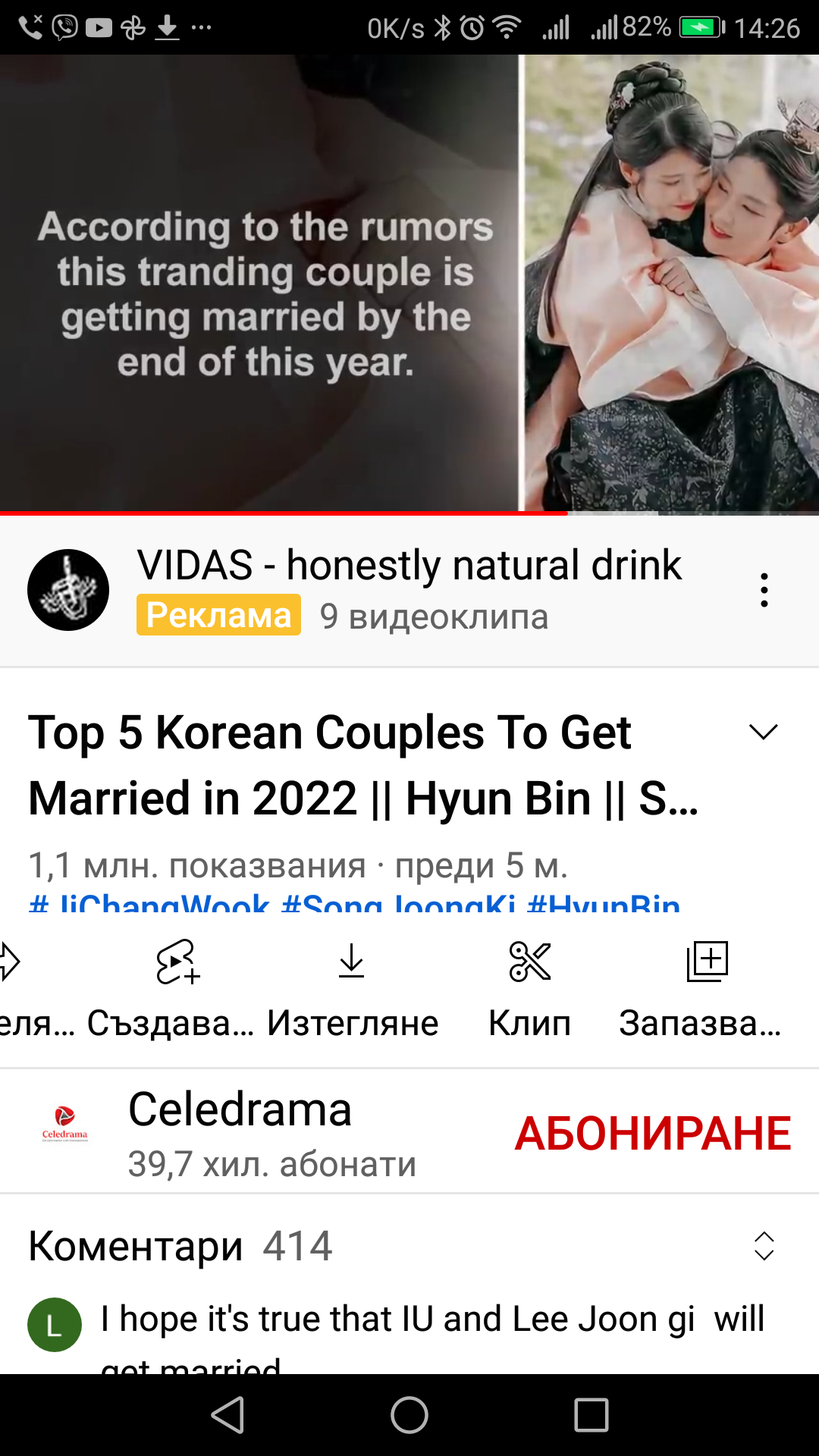Download the video with Изтегляне
Screen dimensions: 819x1456
click(x=352, y=986)
